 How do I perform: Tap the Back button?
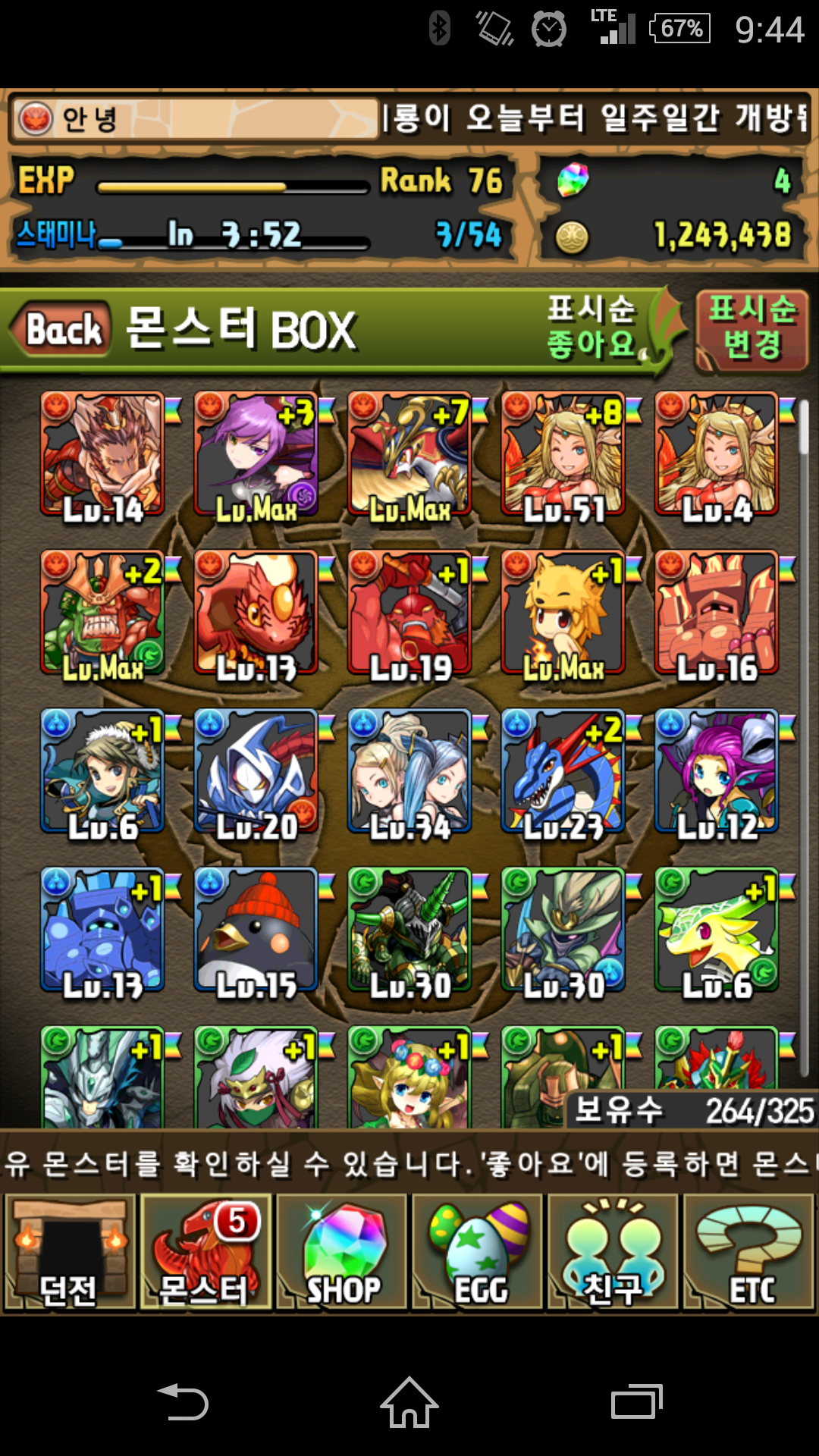[x=61, y=330]
